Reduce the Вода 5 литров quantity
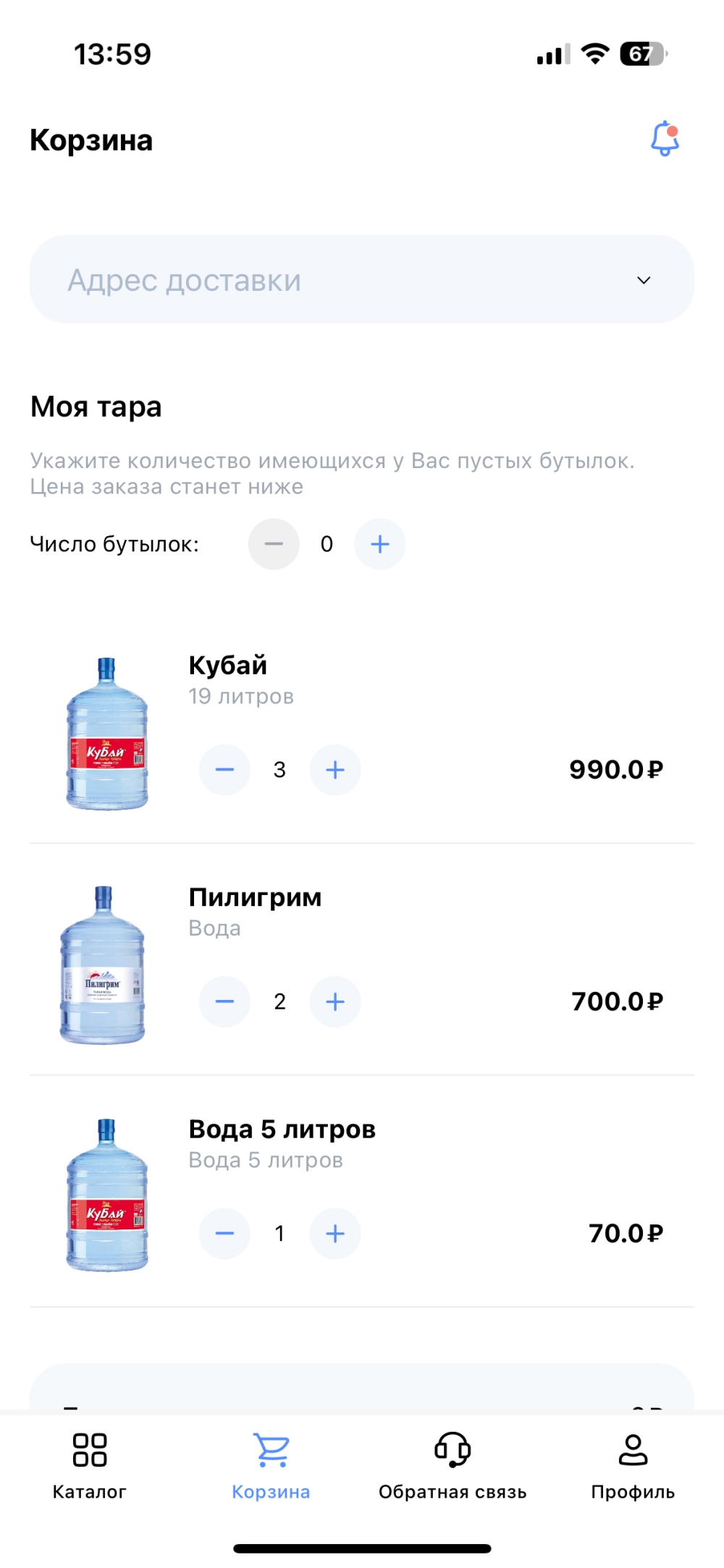 [x=225, y=1234]
